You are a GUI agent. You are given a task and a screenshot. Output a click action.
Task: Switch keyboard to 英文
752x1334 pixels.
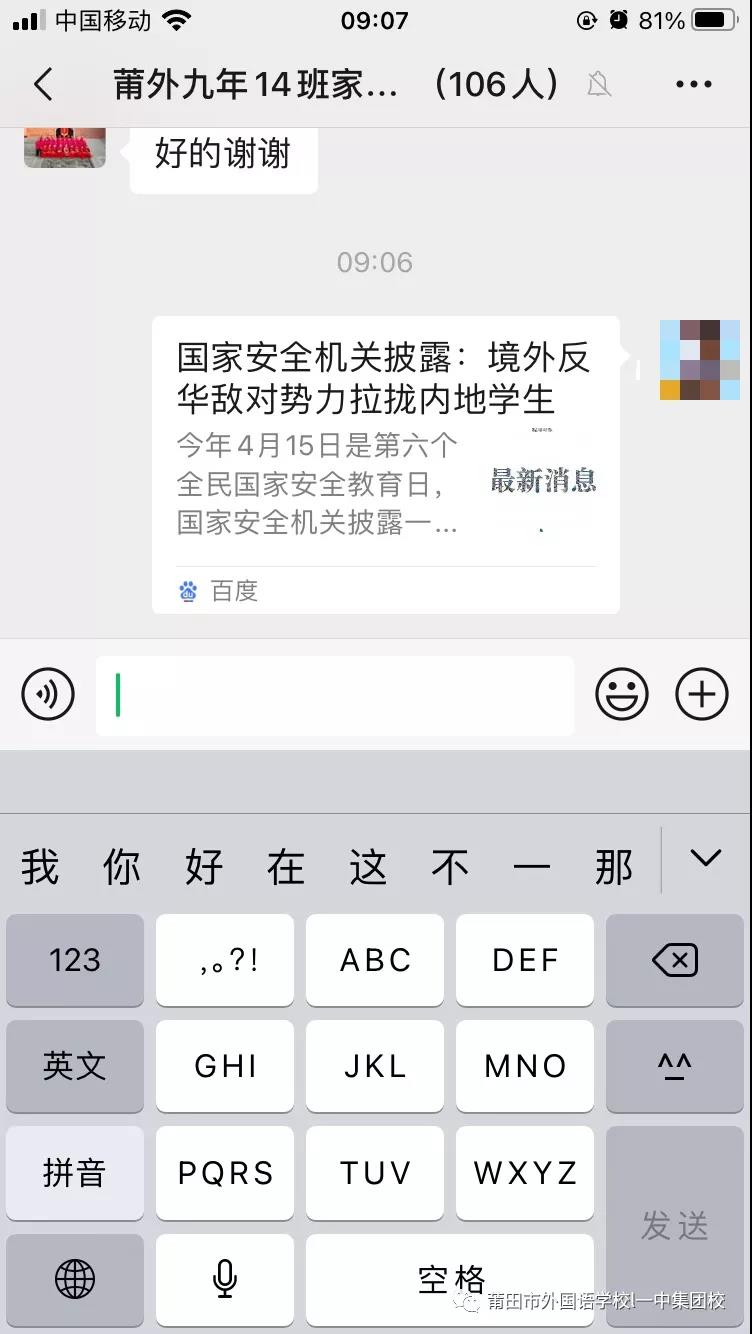[x=75, y=1066]
